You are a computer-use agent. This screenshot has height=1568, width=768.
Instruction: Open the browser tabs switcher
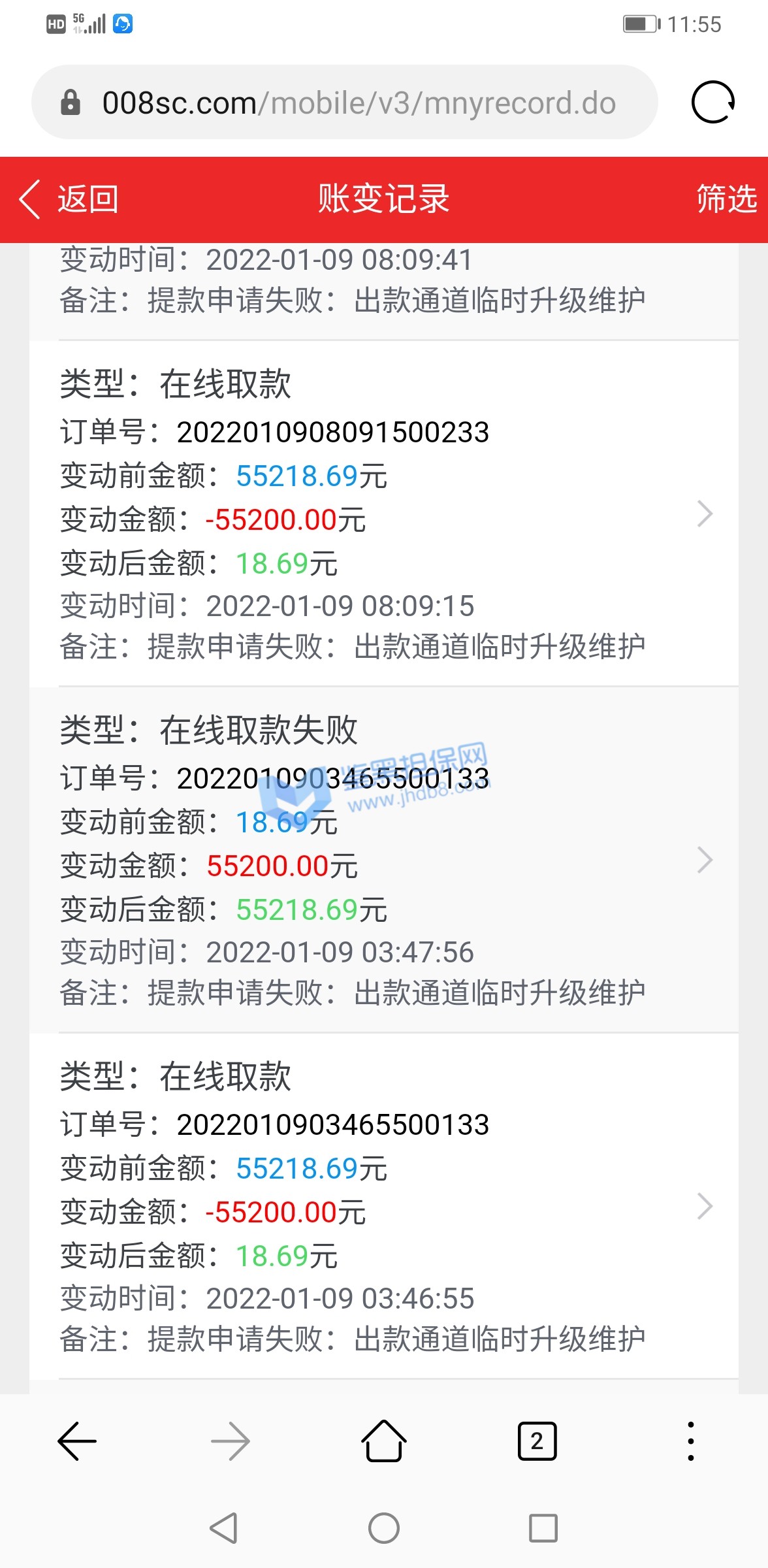point(537,1441)
